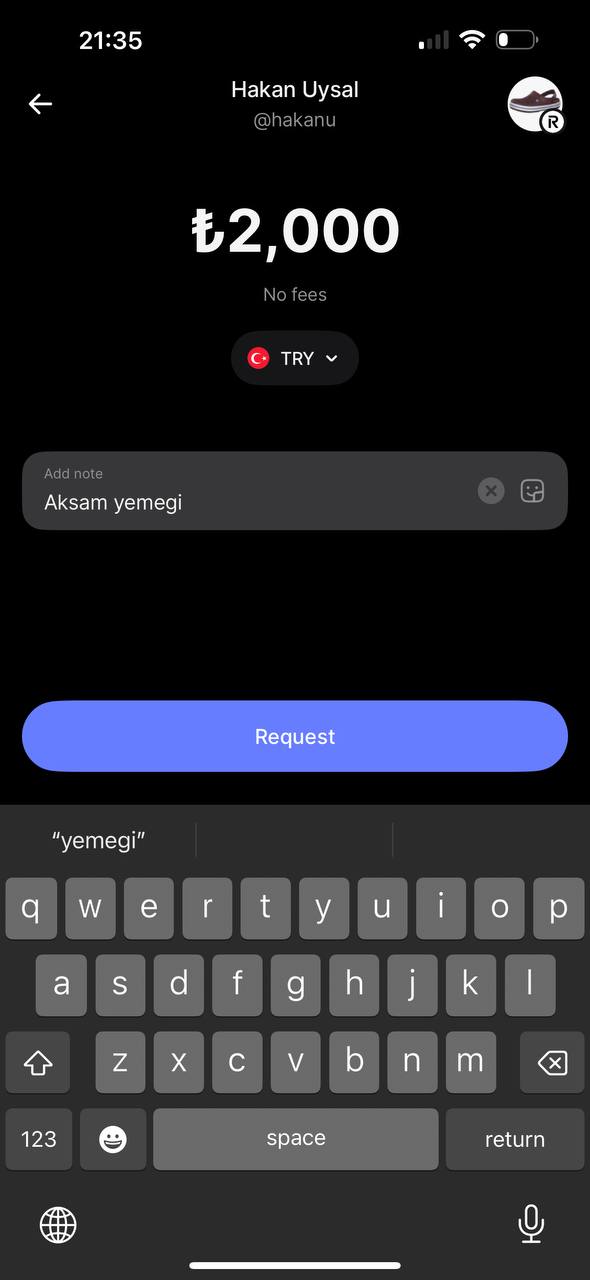Screen dimensions: 590x1280
Task: Open Hakan Uysal's profile picture
Action: 535,104
